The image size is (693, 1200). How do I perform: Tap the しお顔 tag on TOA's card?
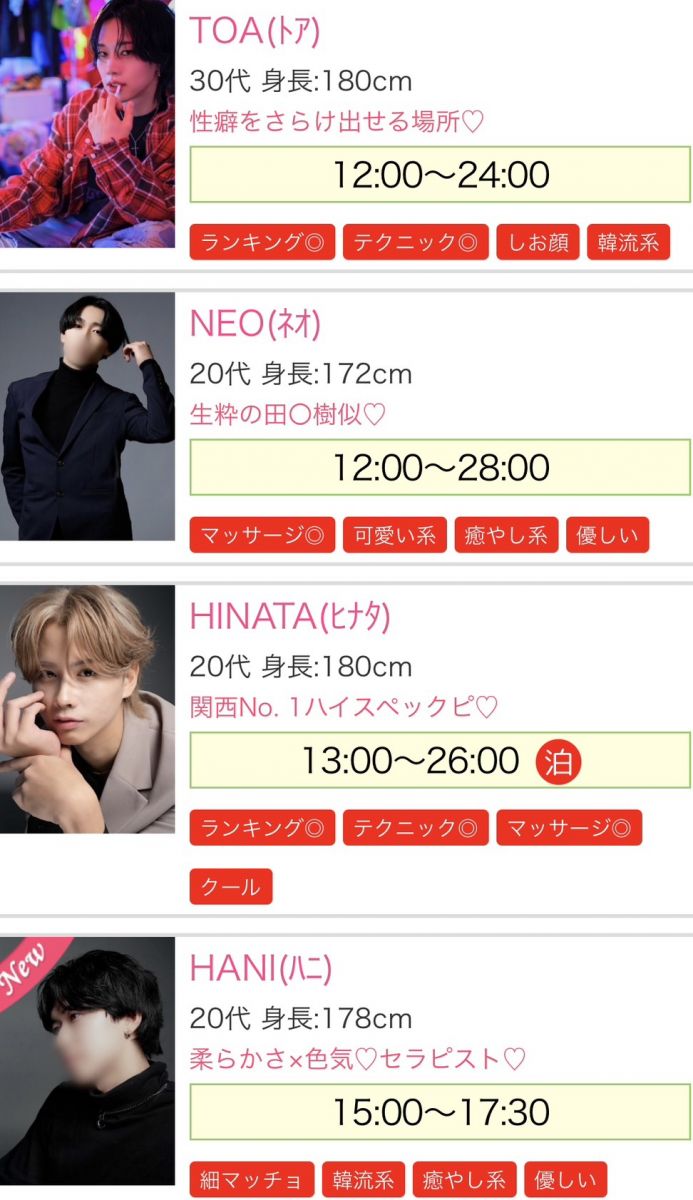pos(537,242)
